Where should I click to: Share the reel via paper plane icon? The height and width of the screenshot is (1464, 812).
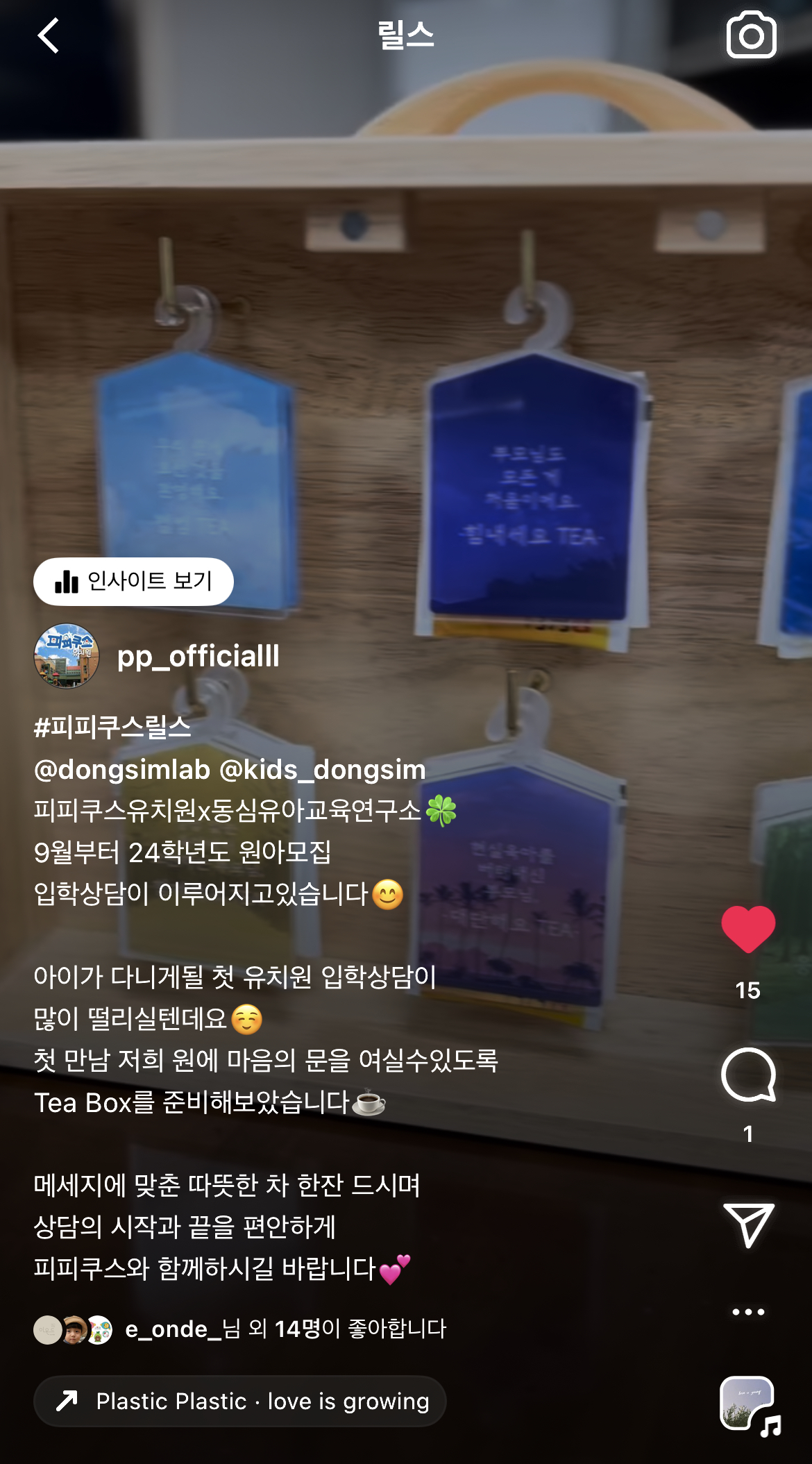tap(748, 1225)
